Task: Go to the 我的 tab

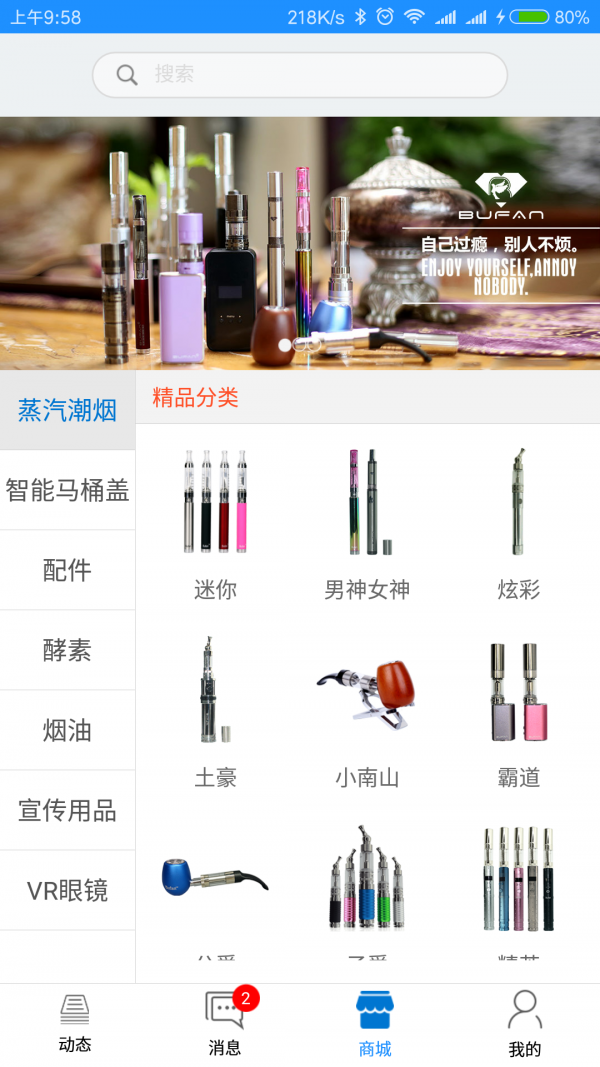Action: tap(525, 1024)
